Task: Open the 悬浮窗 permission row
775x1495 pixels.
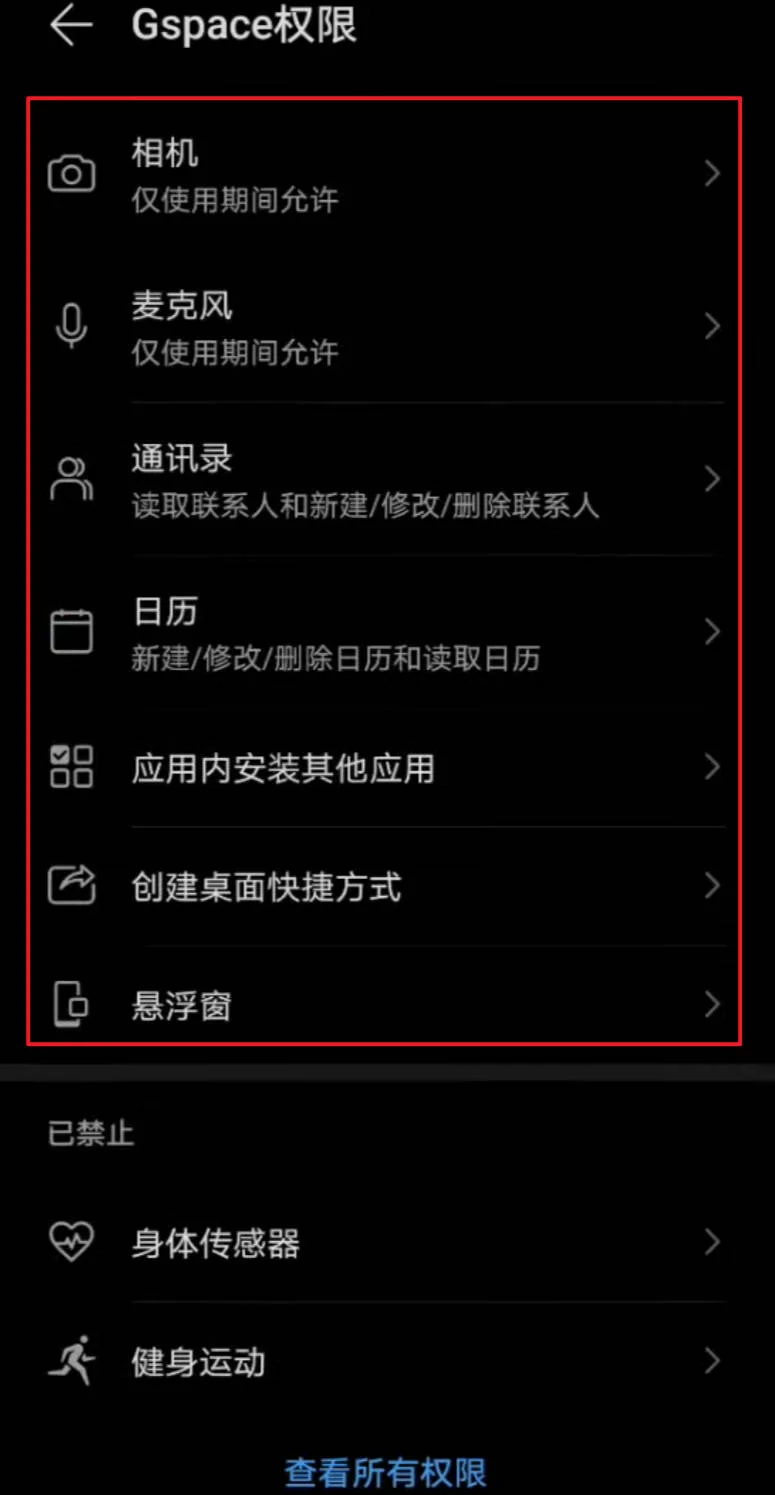Action: tap(385, 1004)
